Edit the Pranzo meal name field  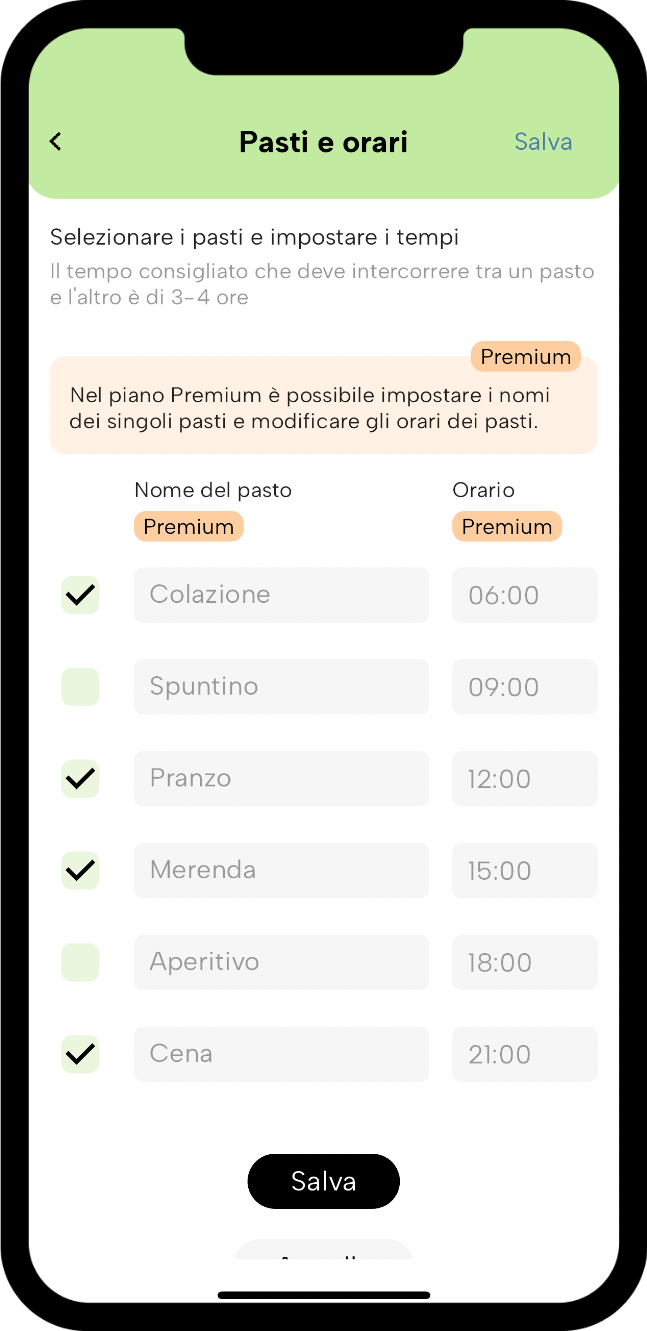(x=281, y=778)
